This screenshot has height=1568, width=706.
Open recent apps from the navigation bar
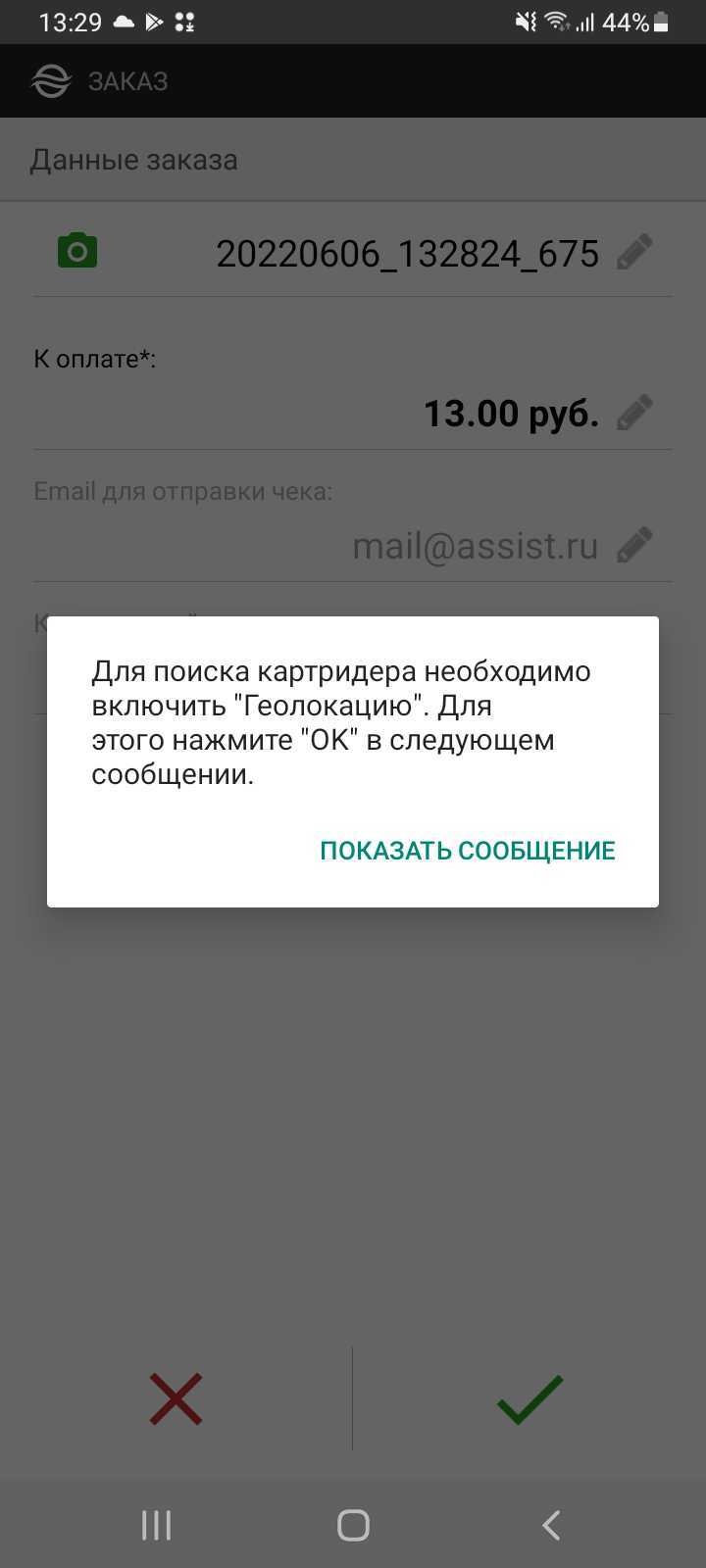[x=156, y=1525]
